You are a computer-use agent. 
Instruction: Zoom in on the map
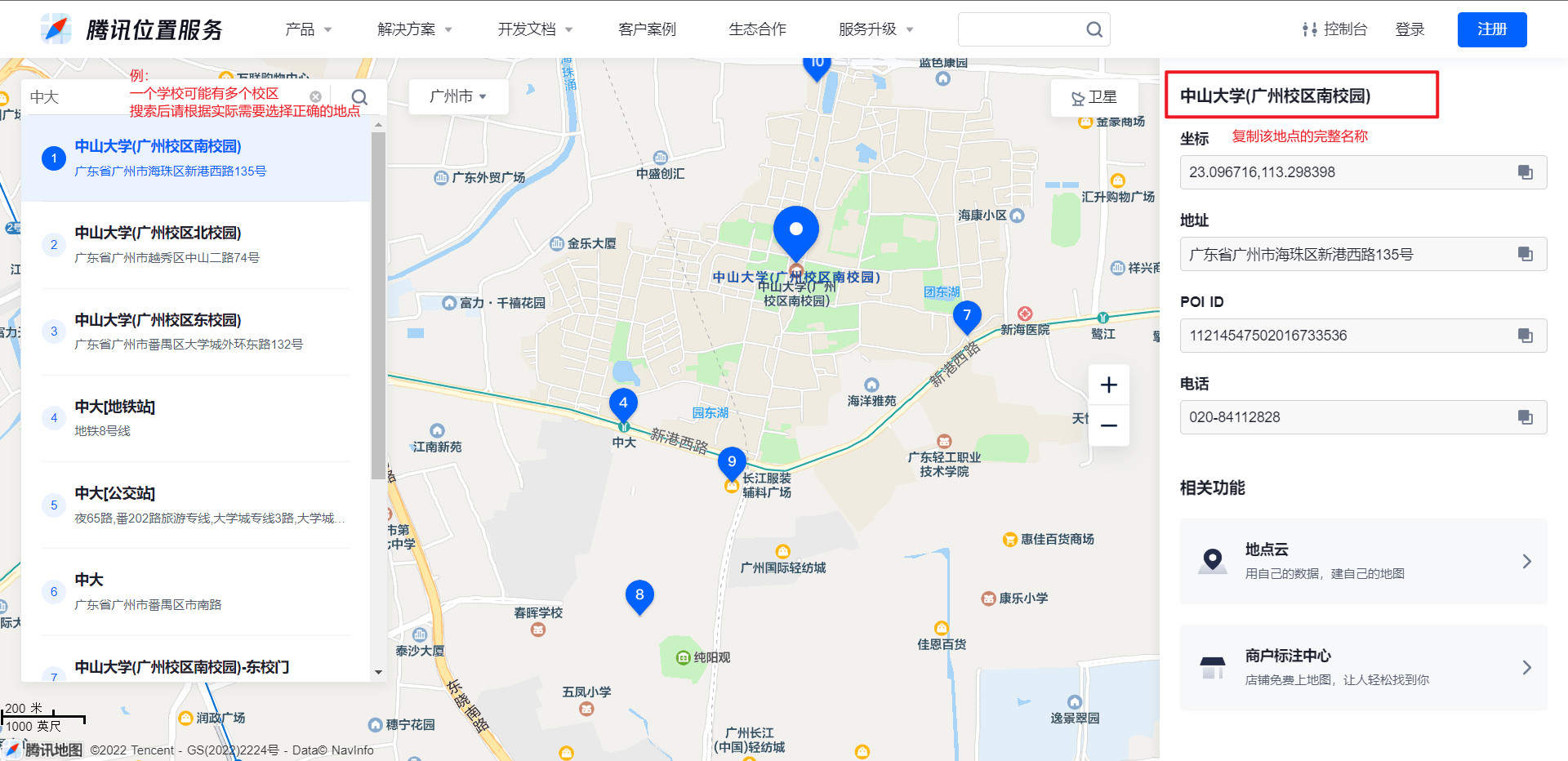click(1108, 385)
